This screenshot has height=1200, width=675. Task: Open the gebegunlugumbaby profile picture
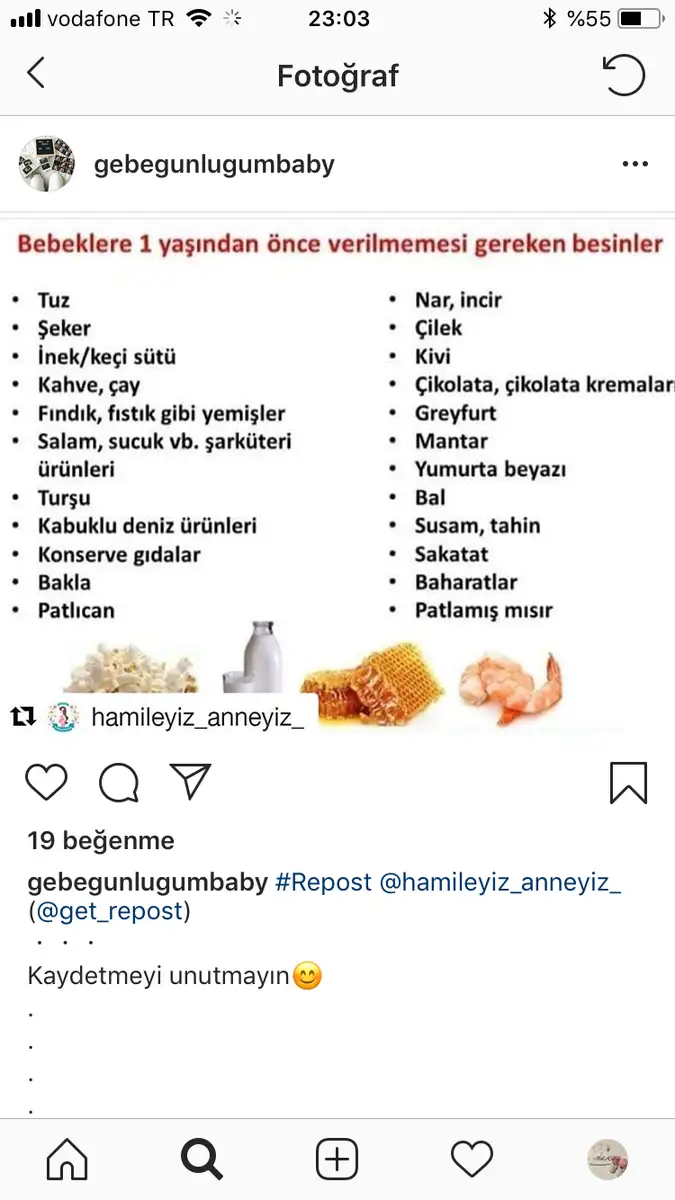click(47, 164)
